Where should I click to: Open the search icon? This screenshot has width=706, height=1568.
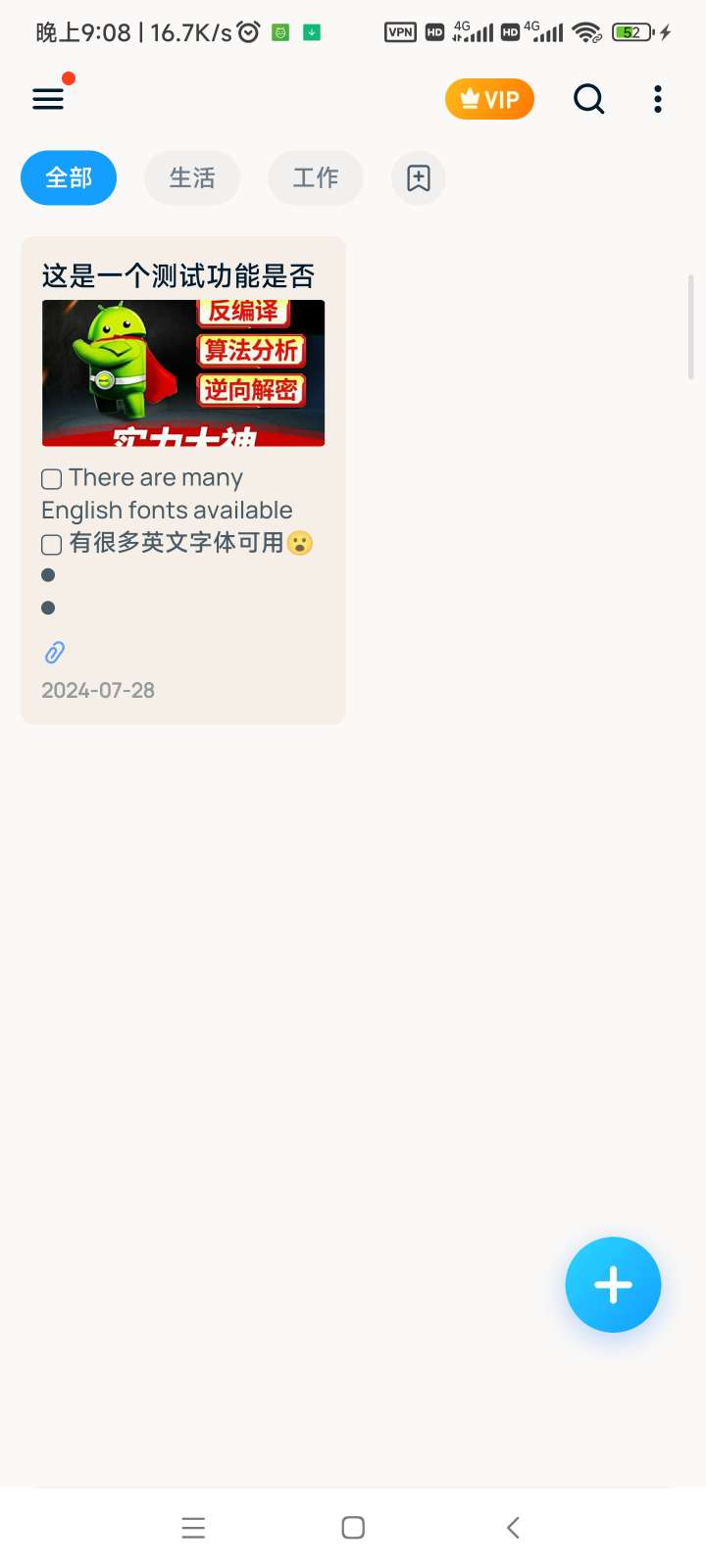588,99
